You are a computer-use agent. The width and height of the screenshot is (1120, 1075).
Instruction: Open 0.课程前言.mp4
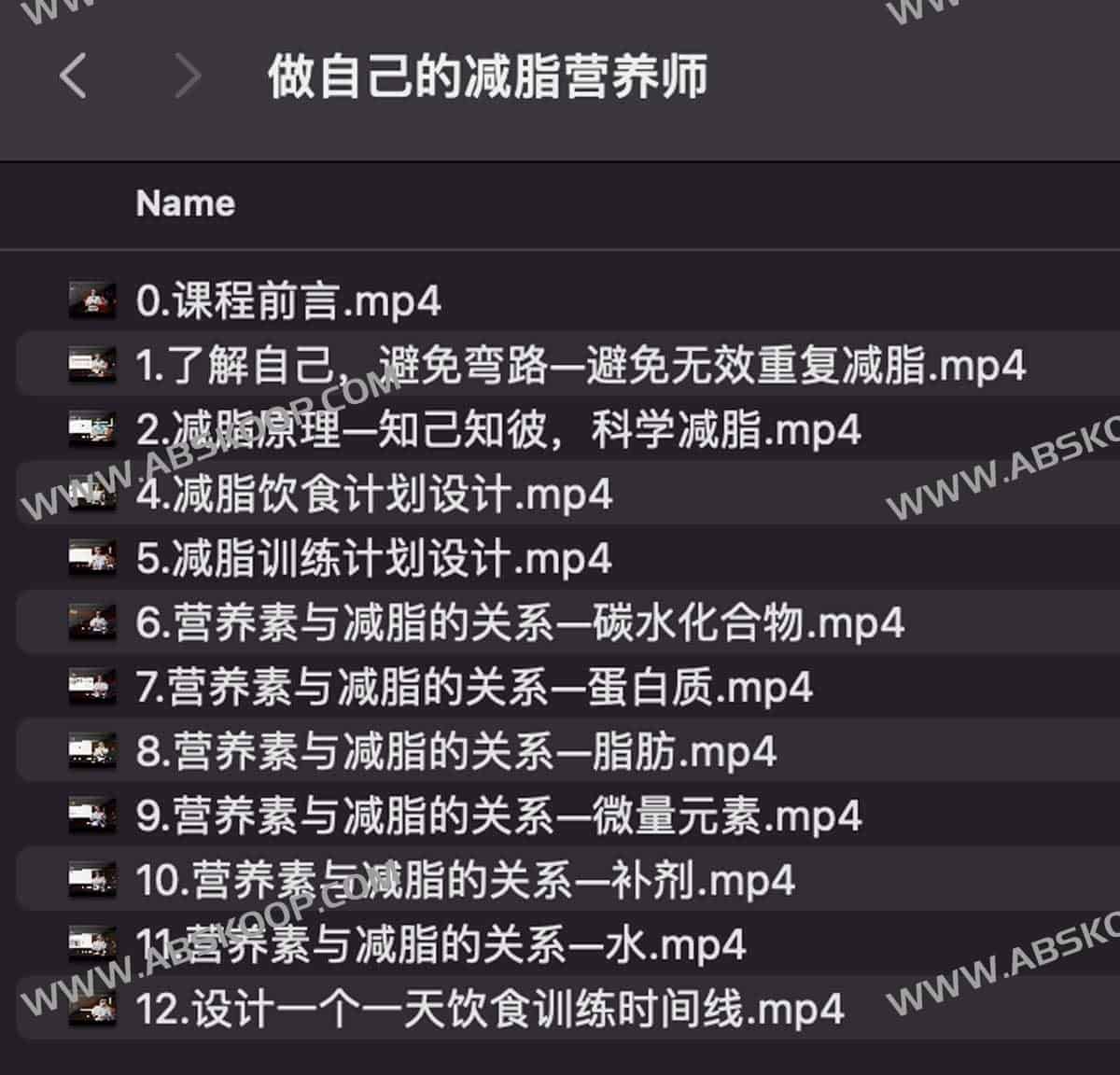288,301
